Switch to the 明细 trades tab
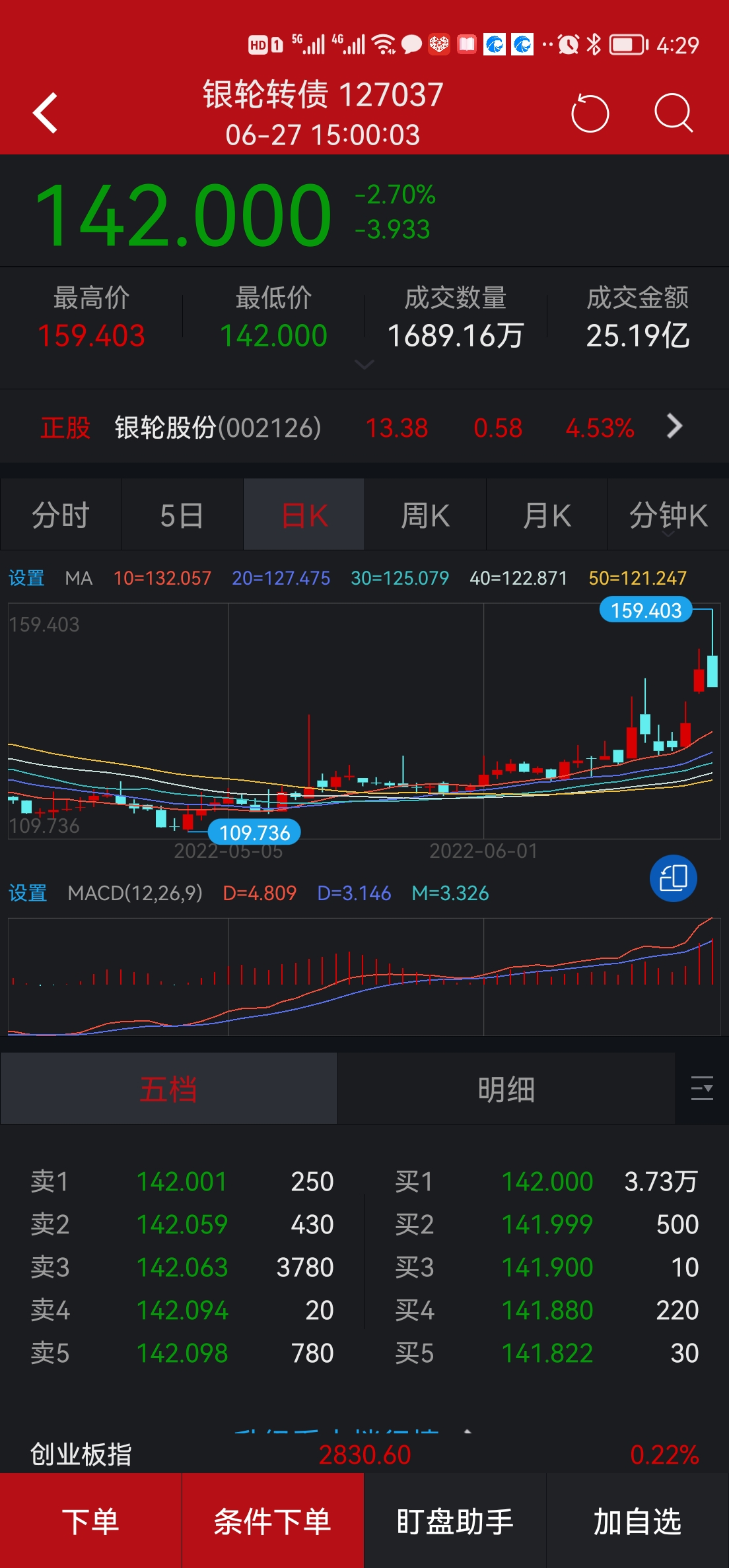The image size is (729, 1568). tap(506, 1089)
